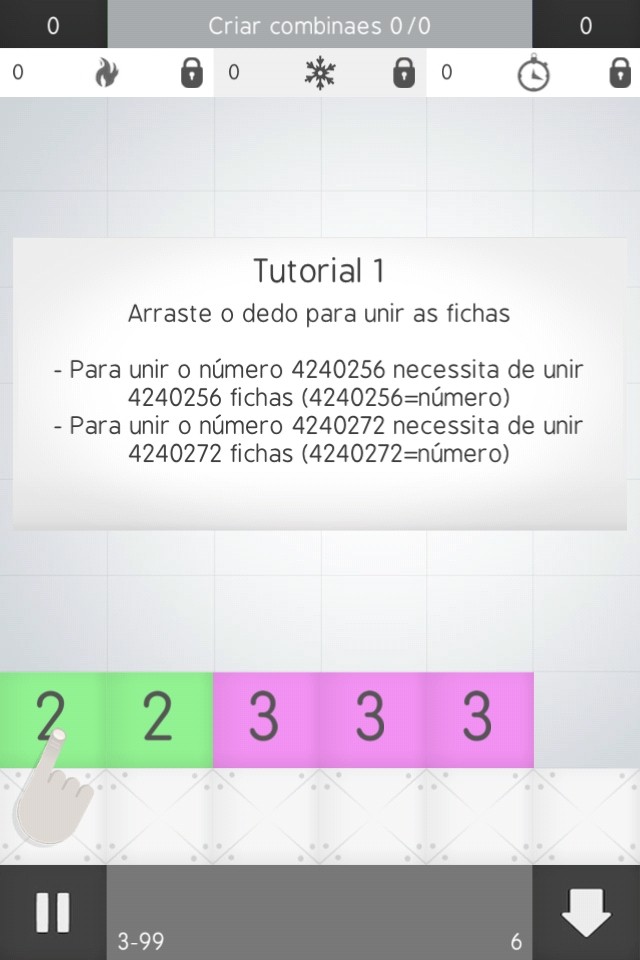
Task: Tap the down arrow button
Action: [x=586, y=912]
